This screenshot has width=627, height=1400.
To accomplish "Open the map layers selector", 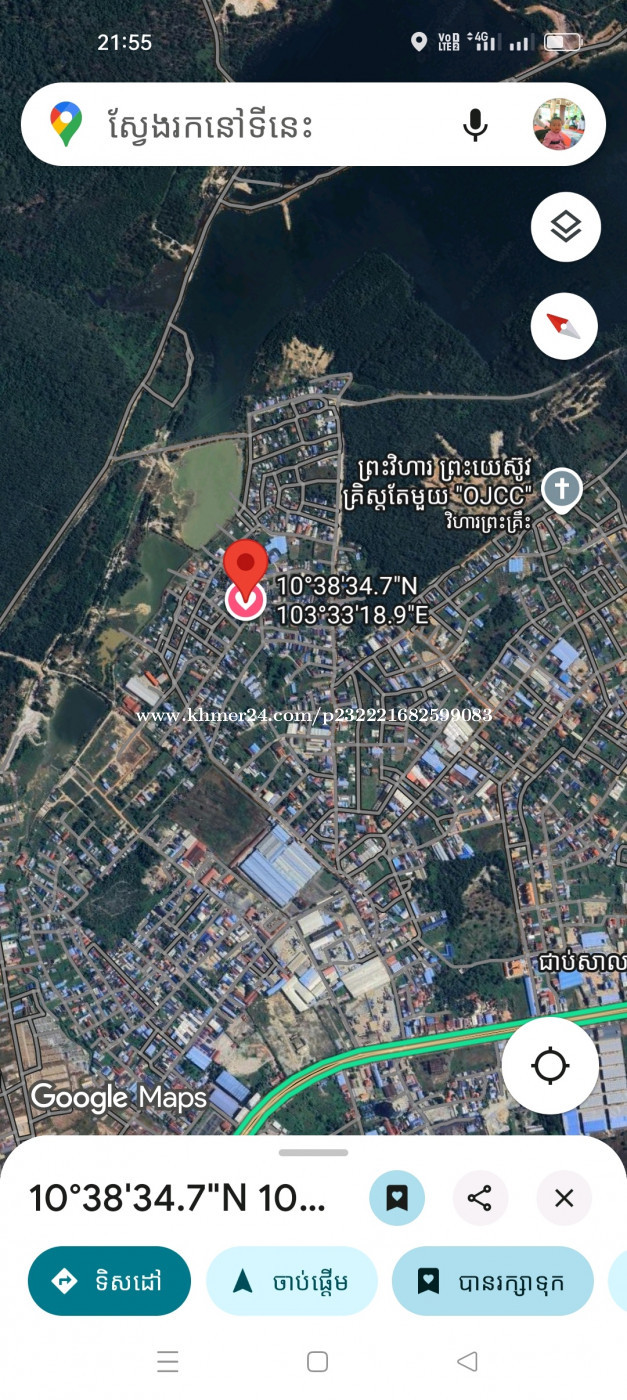I will [565, 227].
